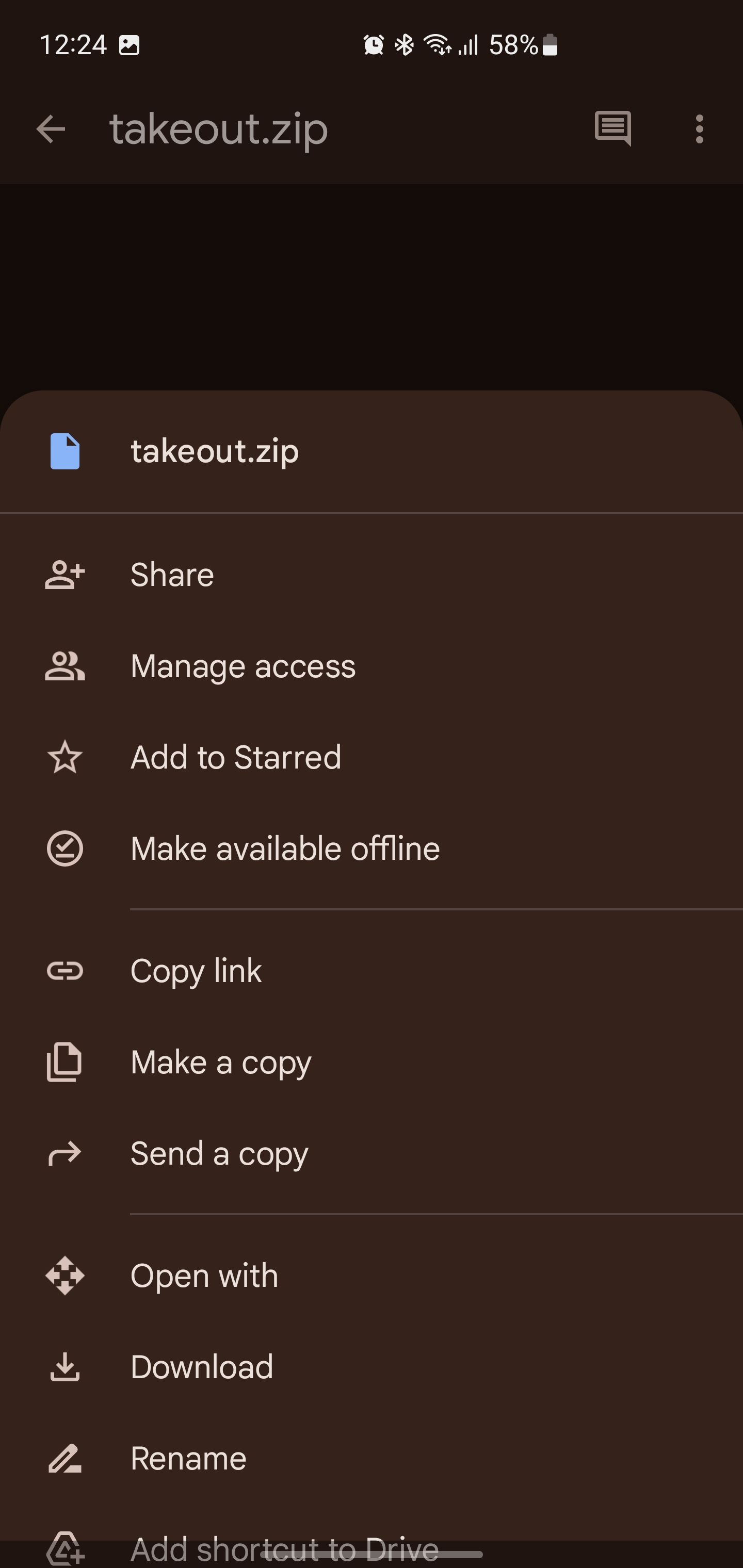Open the three-dot overflow menu
Screen dimensions: 743x1568
699,129
